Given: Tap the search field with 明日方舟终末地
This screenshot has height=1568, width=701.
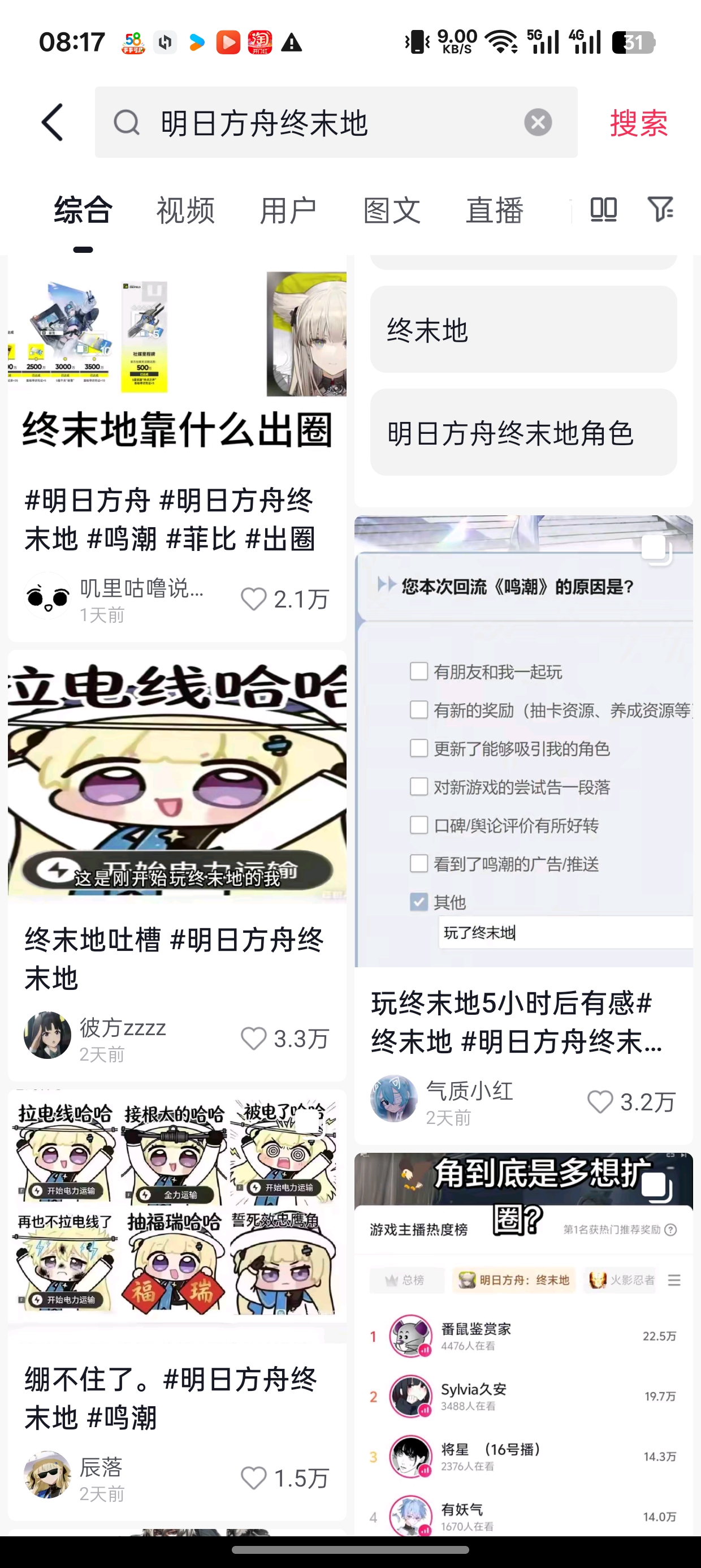Looking at the screenshot, I should pos(336,122).
